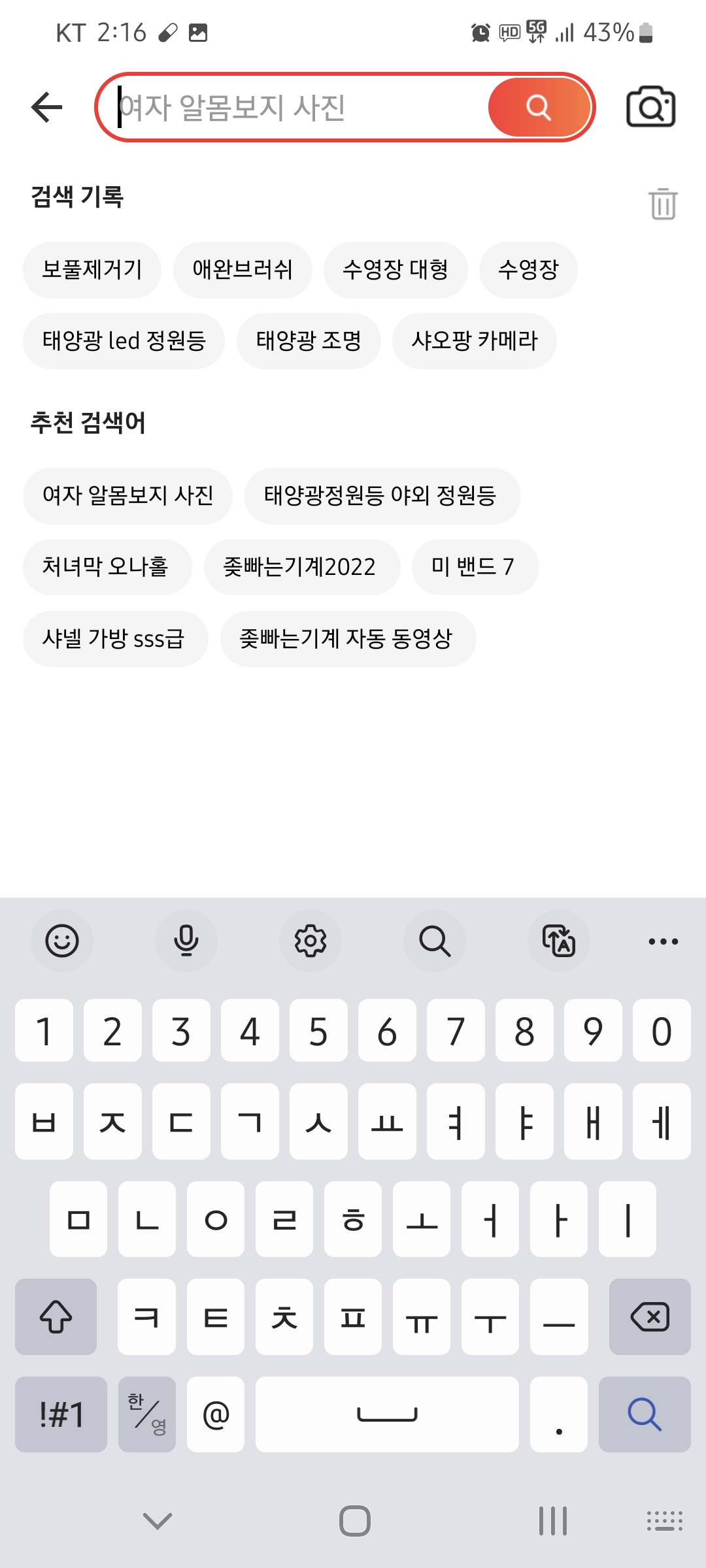Image resolution: width=706 pixels, height=1568 pixels.
Task: Go back using the top-left arrow
Action: coord(46,107)
